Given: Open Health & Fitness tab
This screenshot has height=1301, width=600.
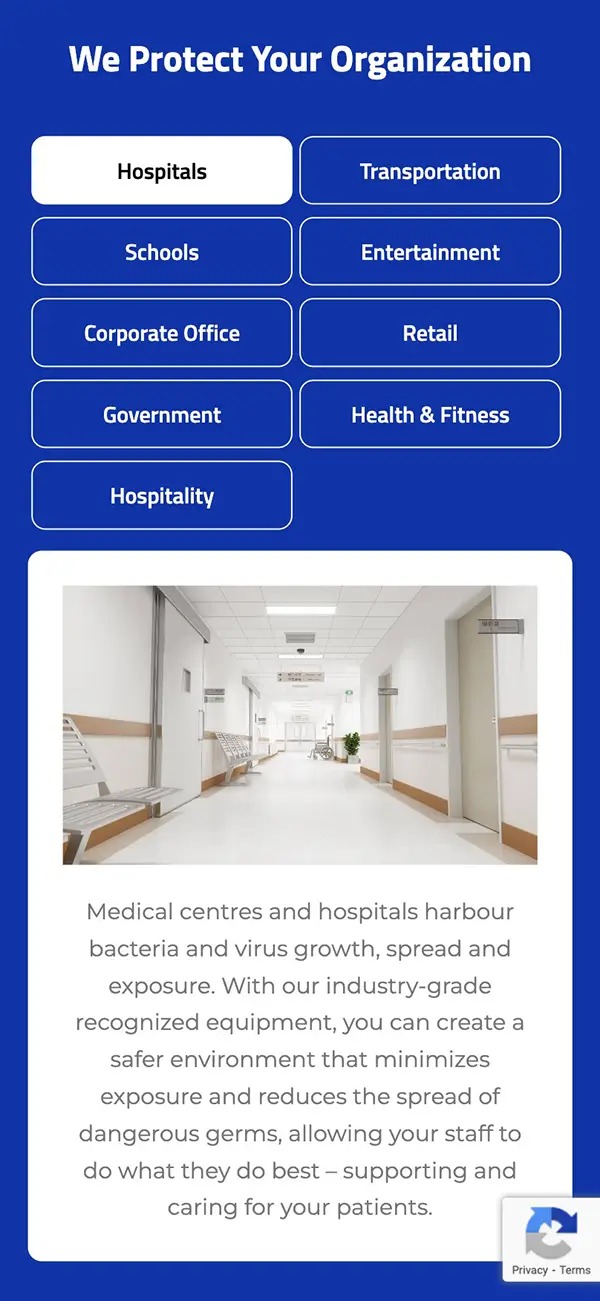Looking at the screenshot, I should coord(430,414).
